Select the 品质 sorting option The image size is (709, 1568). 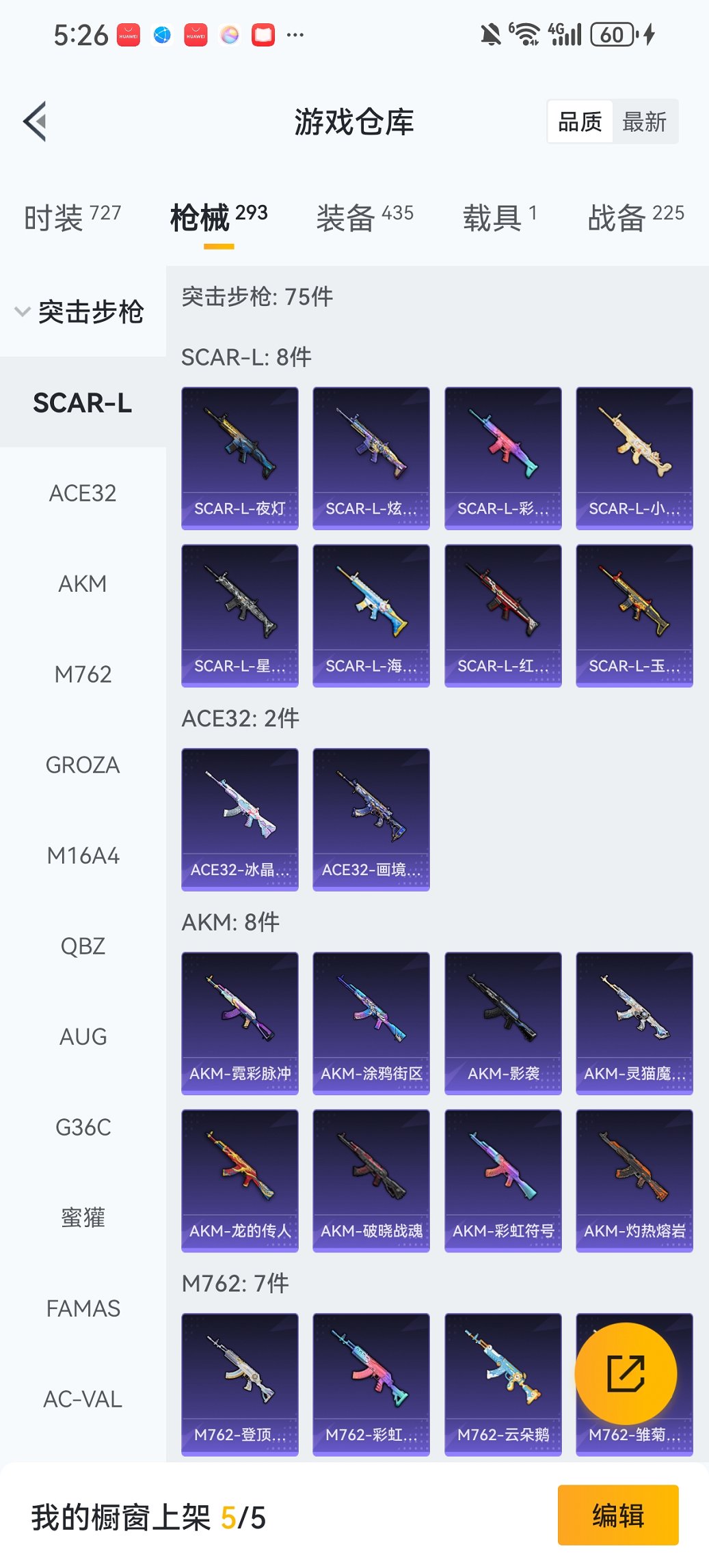(x=580, y=122)
